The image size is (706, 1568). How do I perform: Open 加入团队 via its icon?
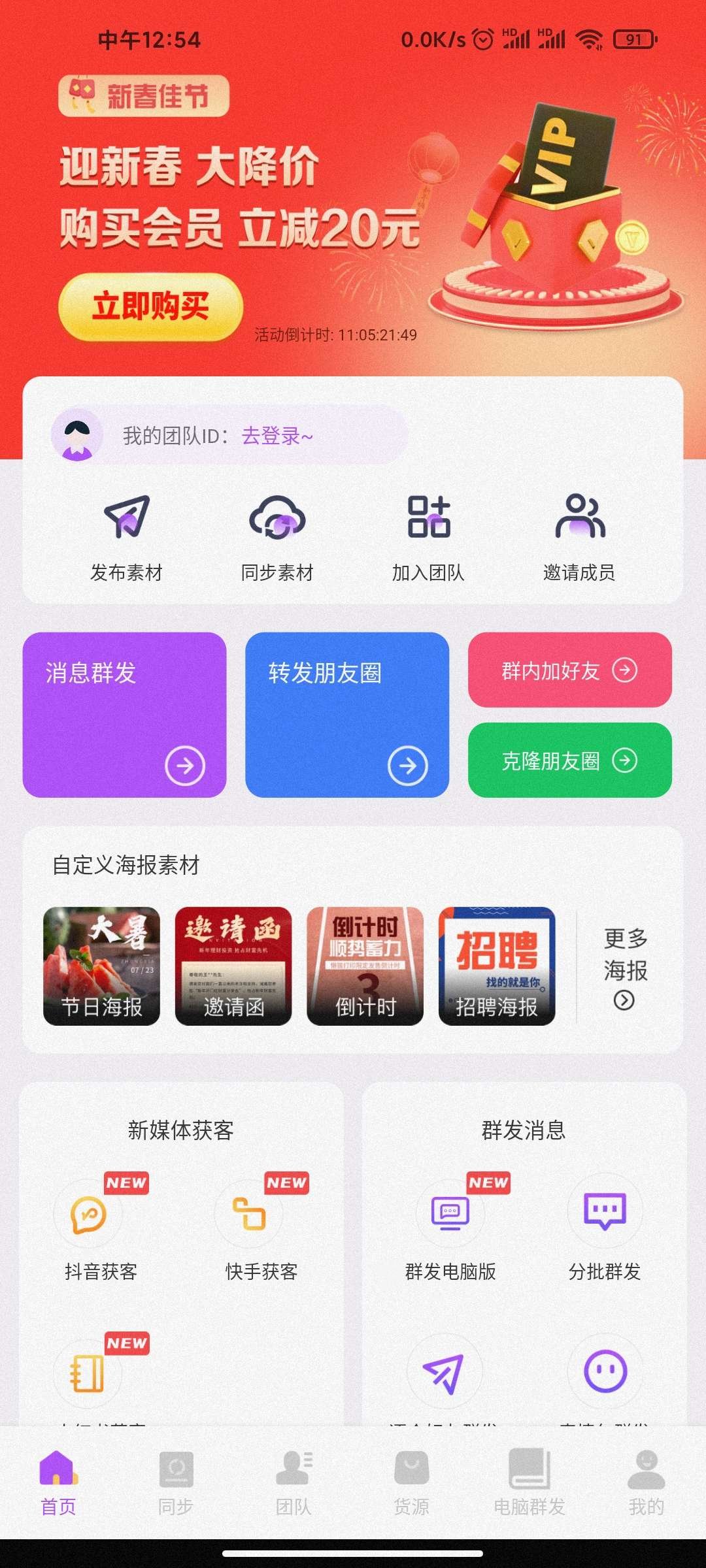[429, 521]
